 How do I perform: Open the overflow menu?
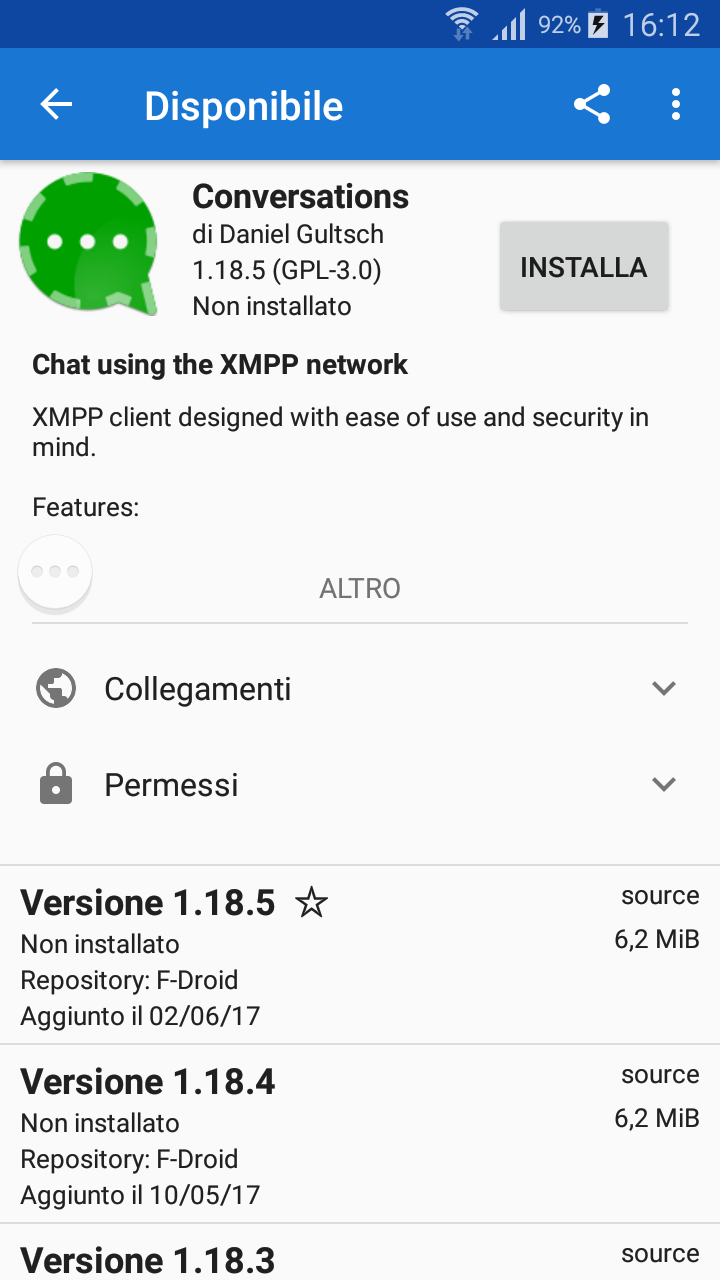pyautogui.click(x=676, y=105)
